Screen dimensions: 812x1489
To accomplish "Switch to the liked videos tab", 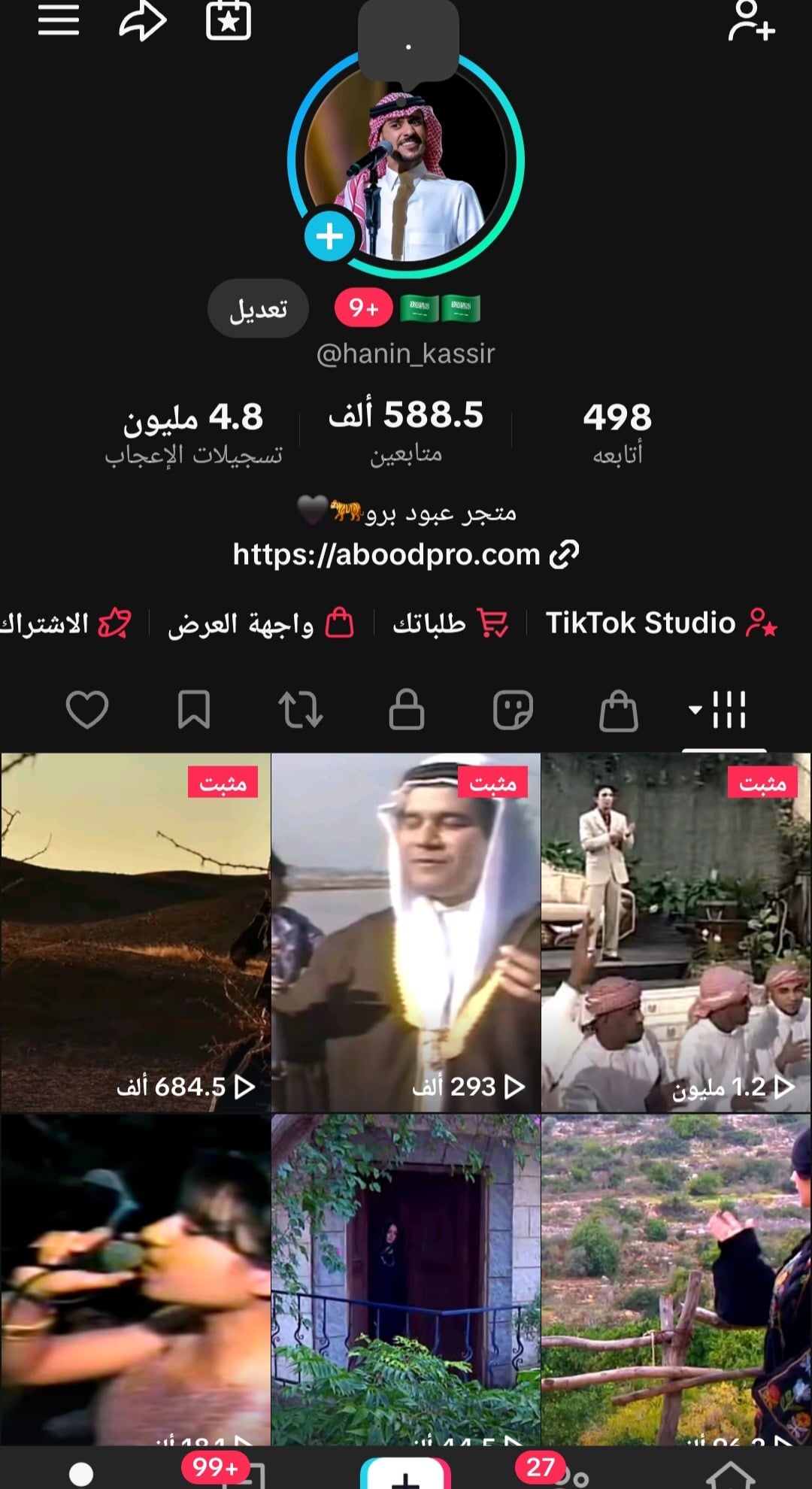I will (x=87, y=709).
